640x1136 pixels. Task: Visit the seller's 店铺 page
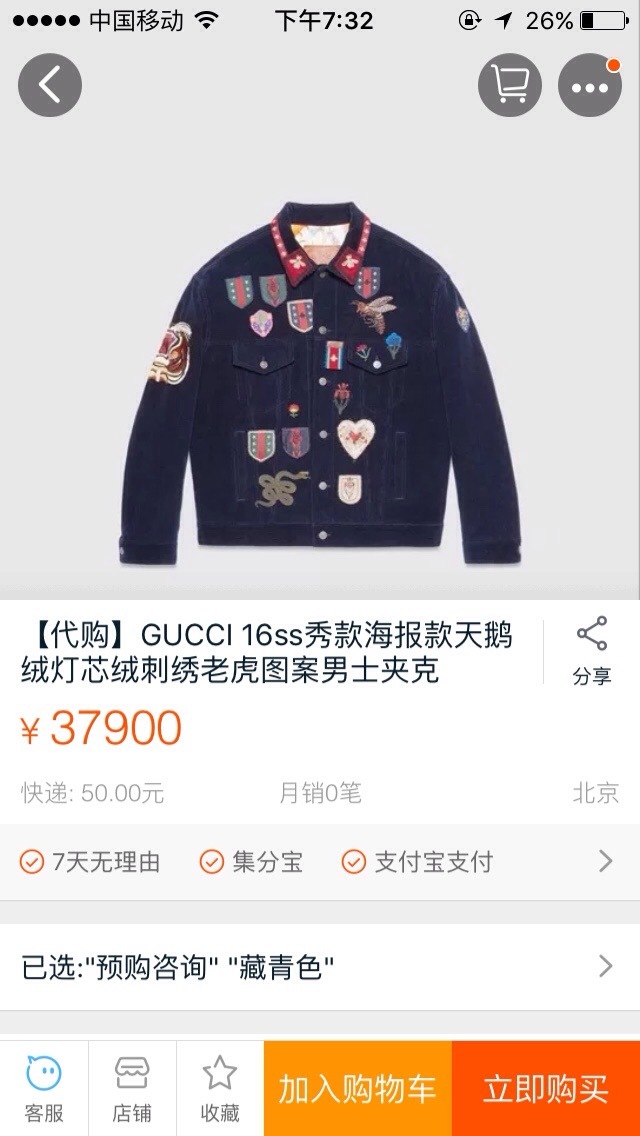point(132,1088)
